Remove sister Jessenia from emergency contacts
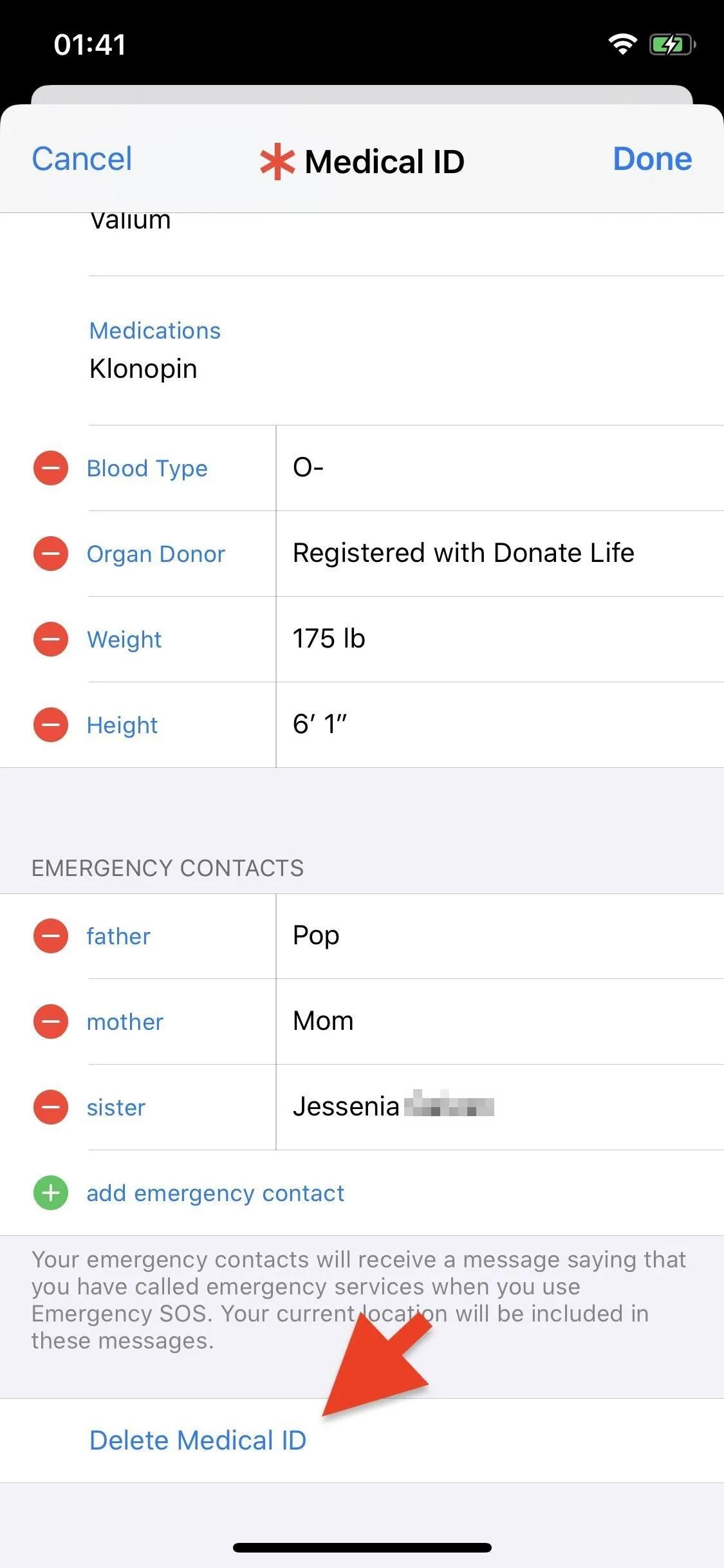724x1568 pixels. 51,1107
